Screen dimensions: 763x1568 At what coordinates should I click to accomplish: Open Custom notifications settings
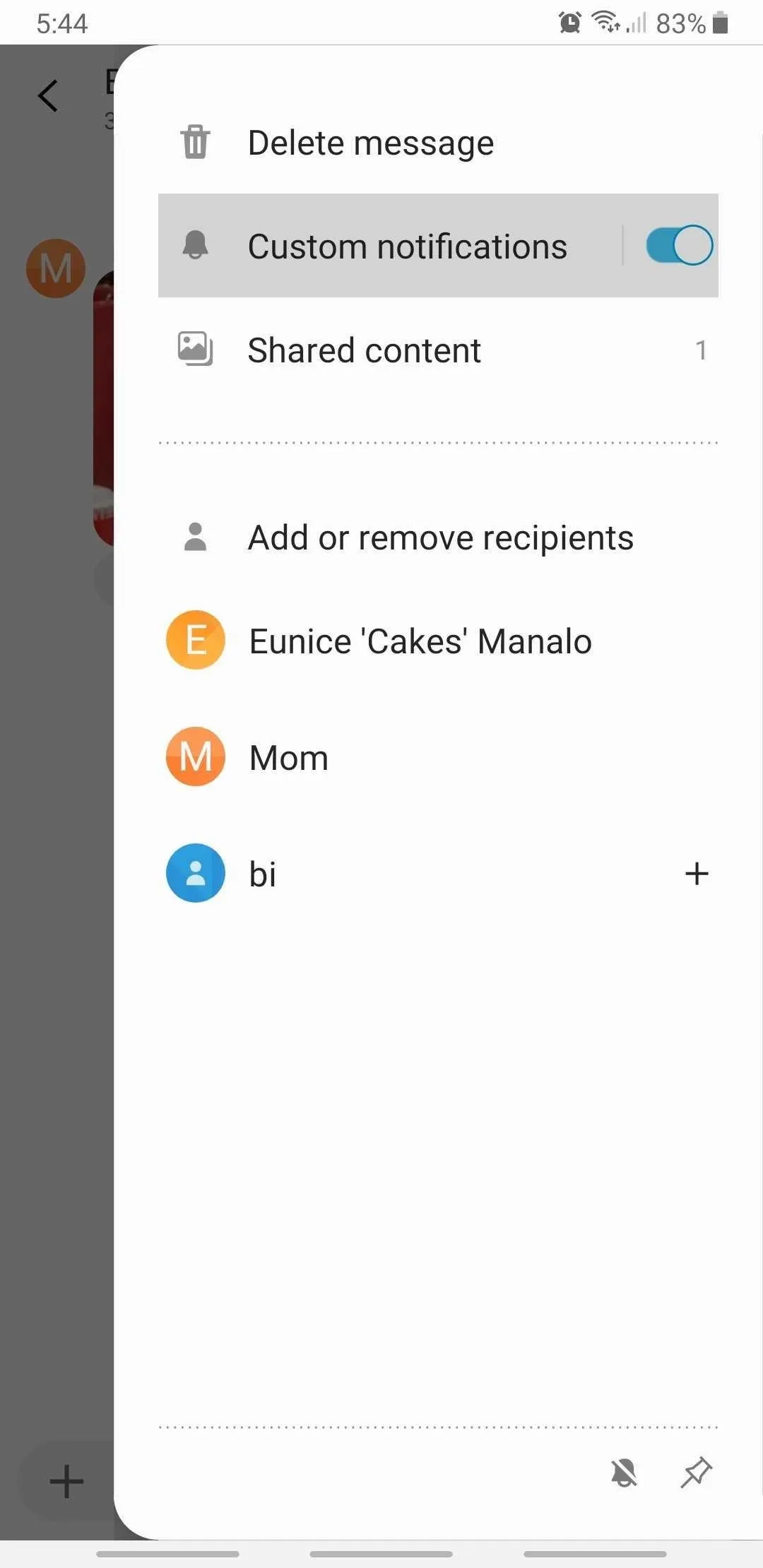pyautogui.click(x=390, y=246)
